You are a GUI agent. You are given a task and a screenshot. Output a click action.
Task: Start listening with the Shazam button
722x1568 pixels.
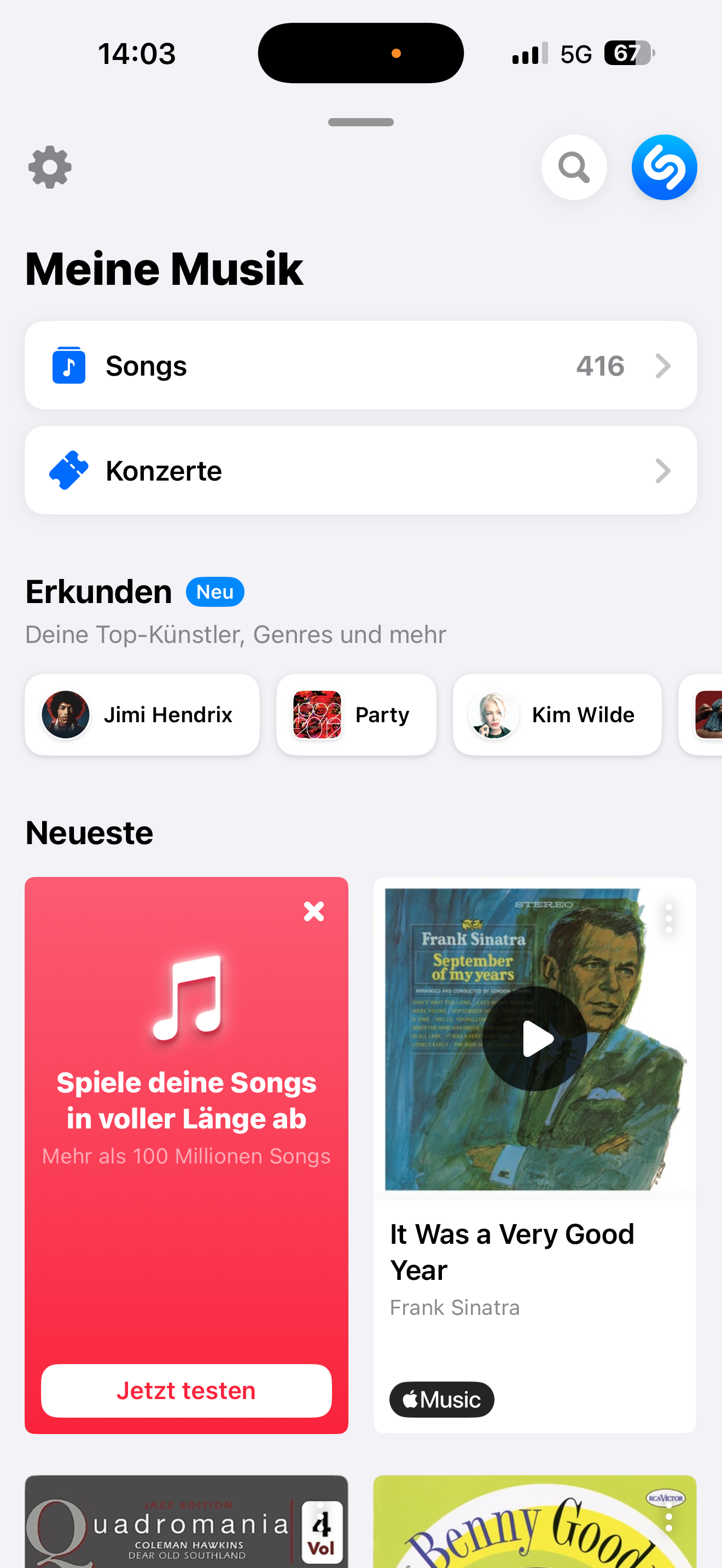point(663,167)
